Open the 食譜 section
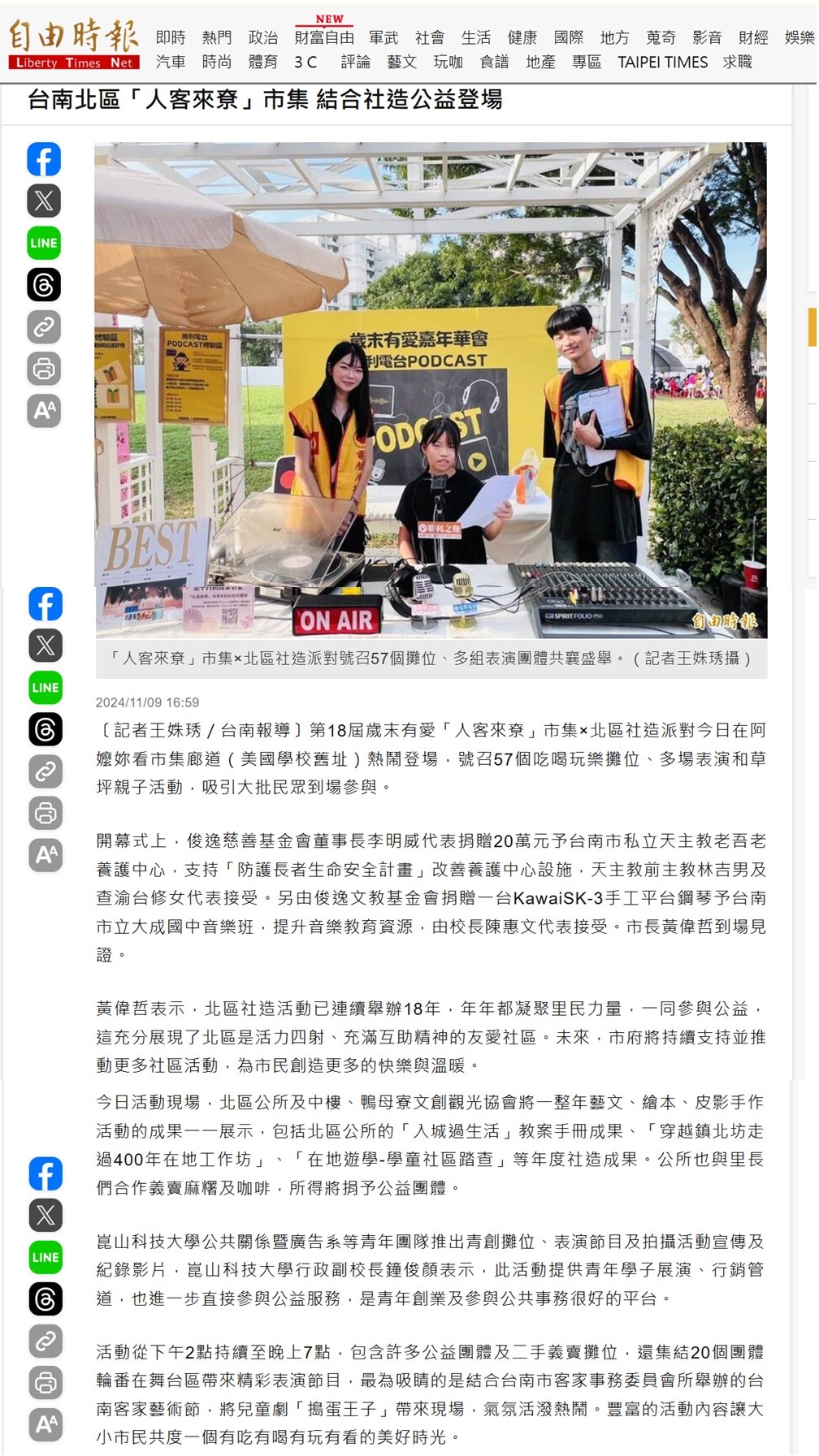 pos(495,62)
